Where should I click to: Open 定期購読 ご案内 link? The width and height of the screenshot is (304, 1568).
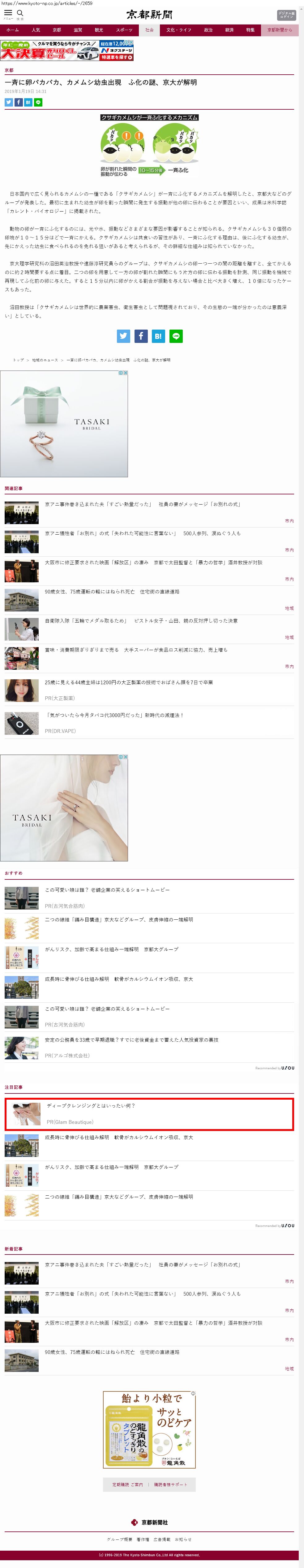(127, 1485)
